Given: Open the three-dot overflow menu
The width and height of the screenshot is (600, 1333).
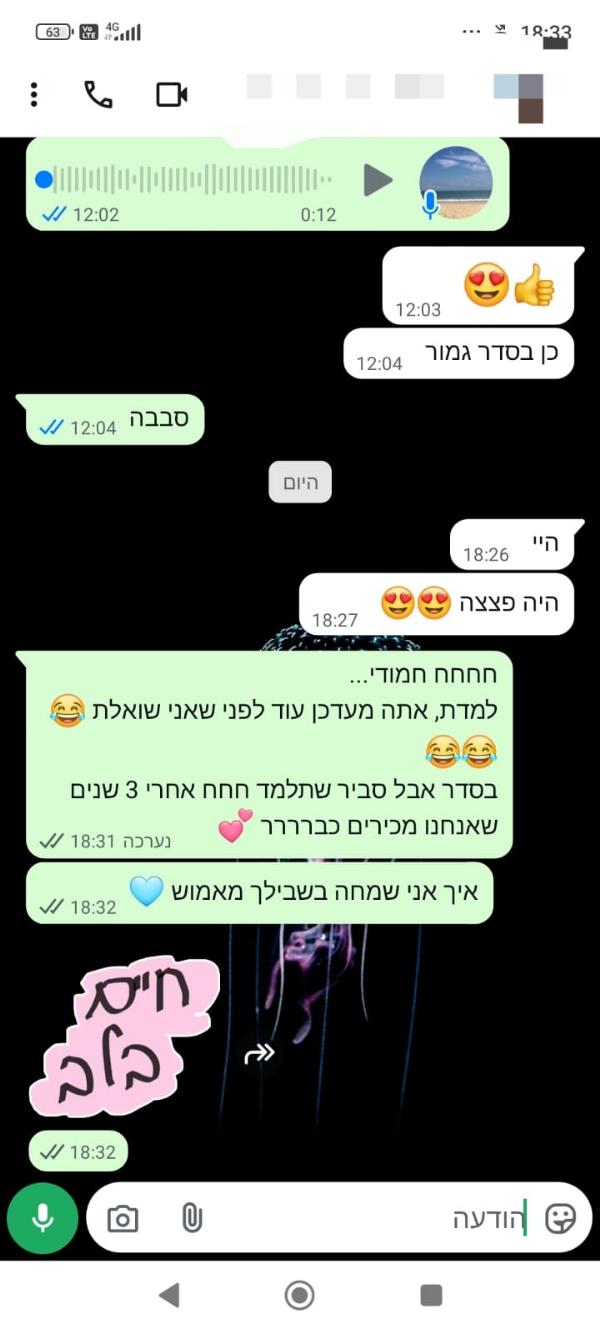Looking at the screenshot, I should click(34, 95).
